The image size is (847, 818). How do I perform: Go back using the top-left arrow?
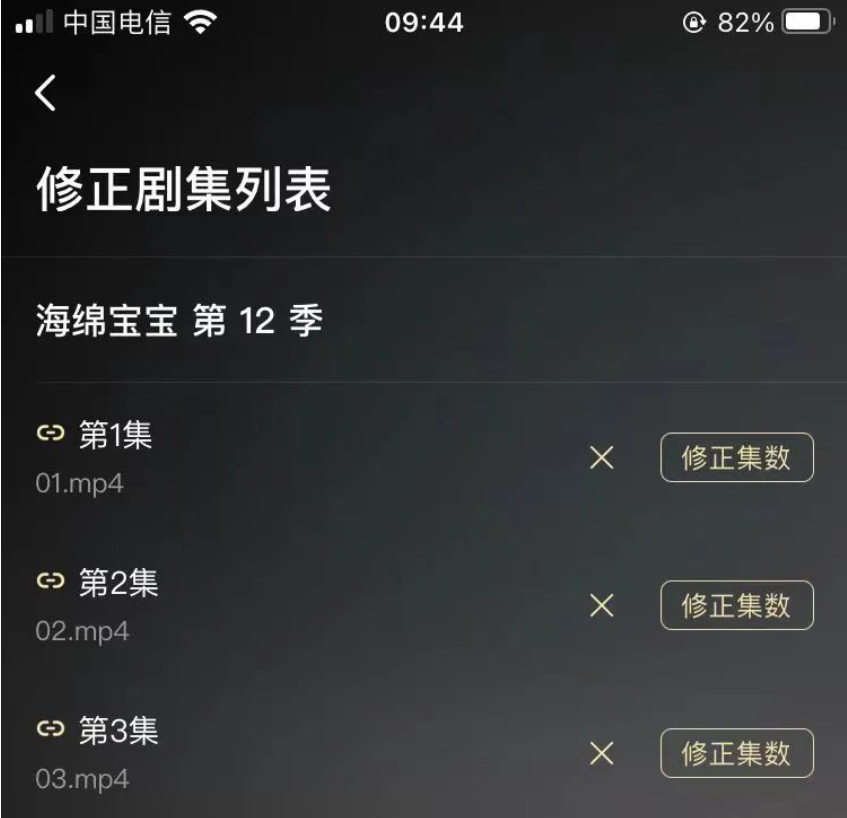45,94
